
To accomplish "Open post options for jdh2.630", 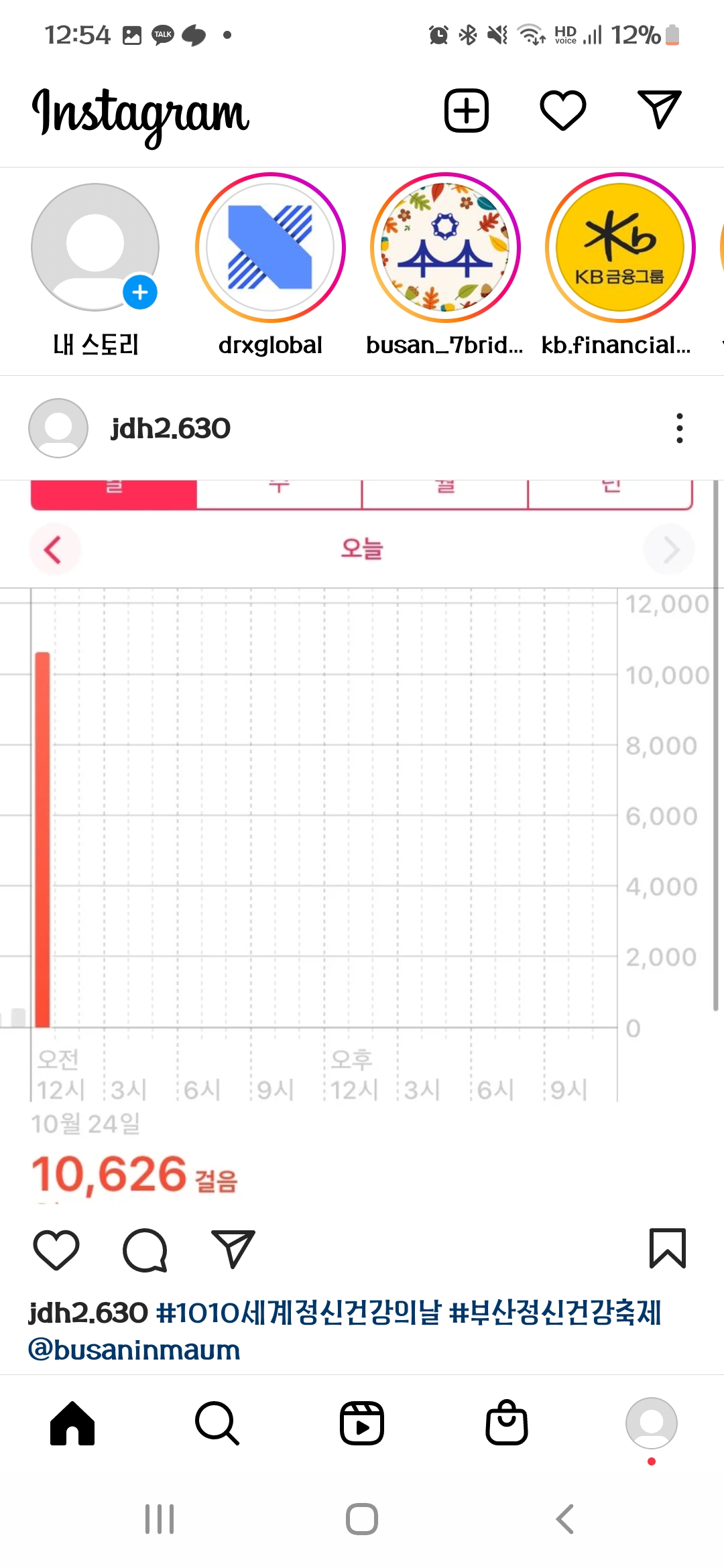I will pyautogui.click(x=679, y=429).
